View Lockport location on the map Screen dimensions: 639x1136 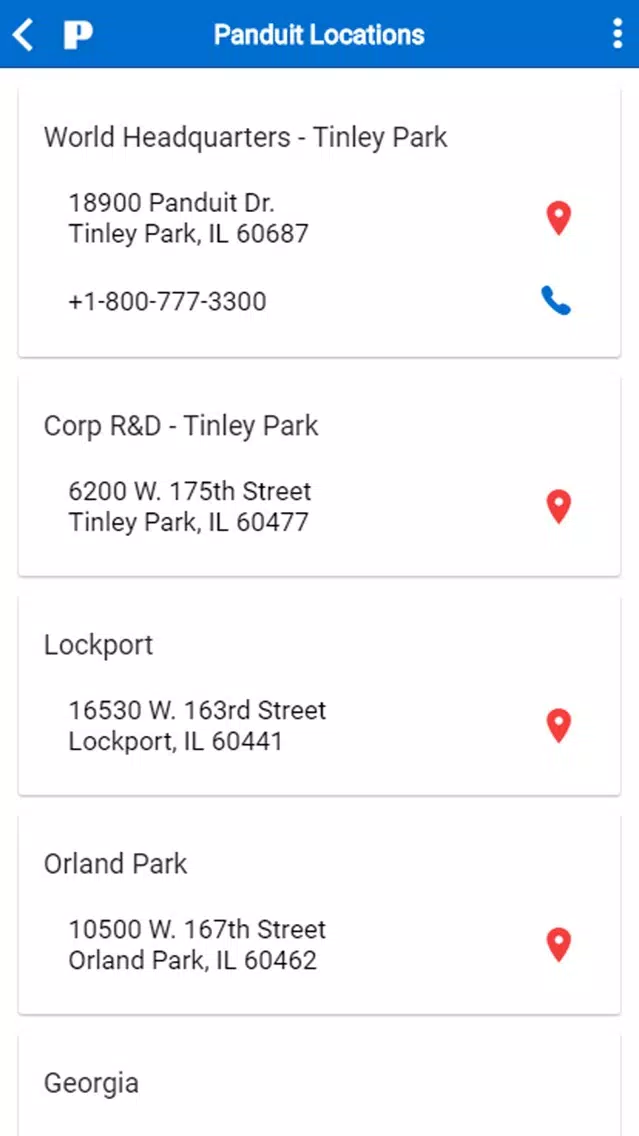[x=559, y=726]
